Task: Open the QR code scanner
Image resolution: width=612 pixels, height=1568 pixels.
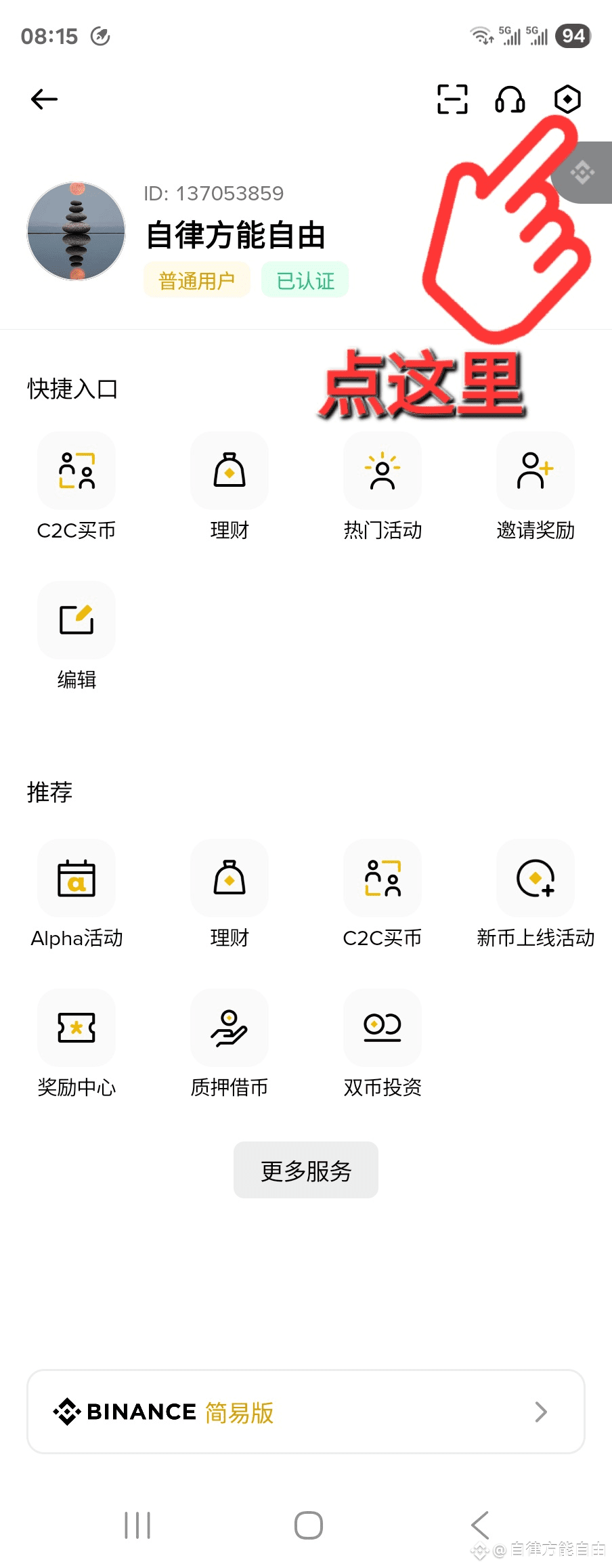Action: 452,100
